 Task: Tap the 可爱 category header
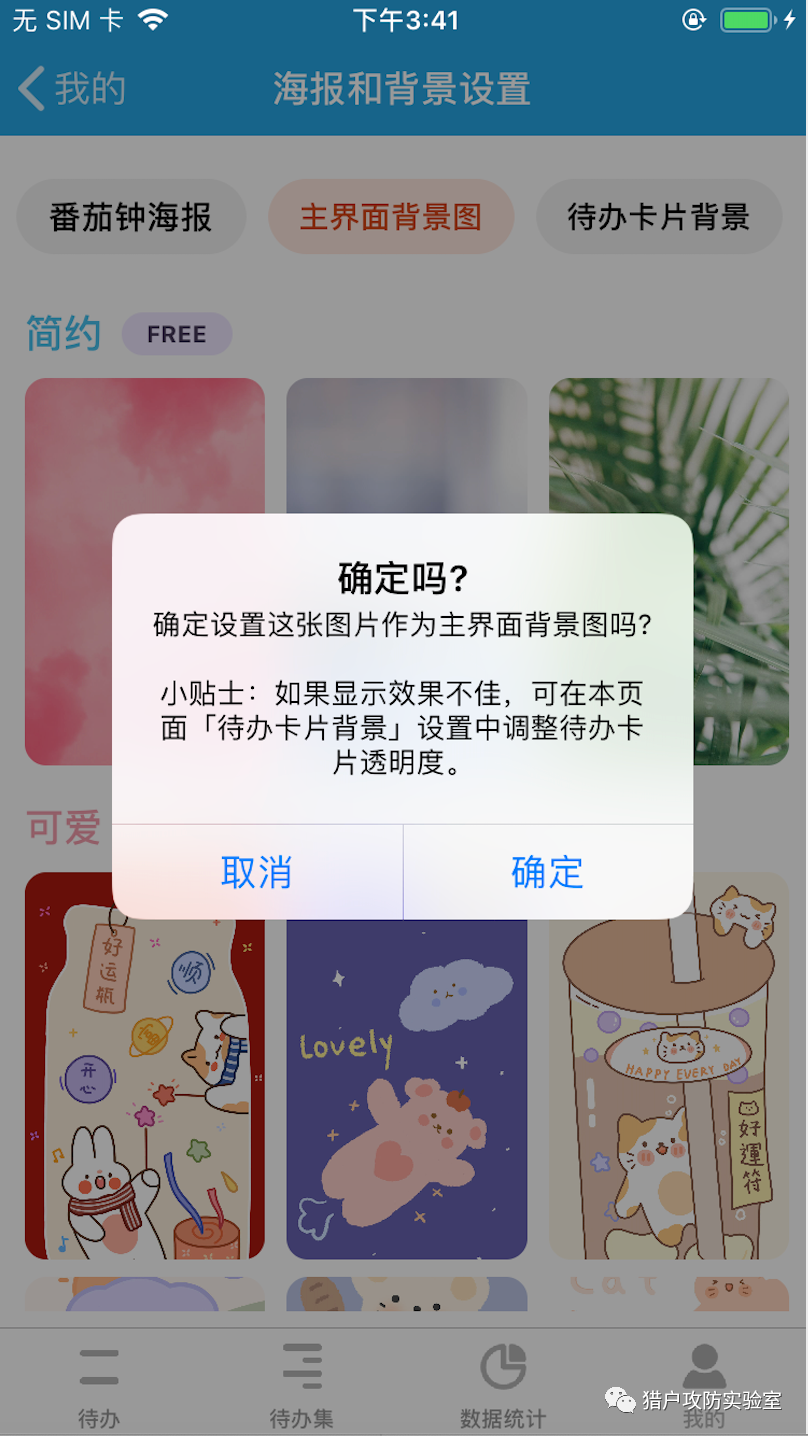[63, 826]
